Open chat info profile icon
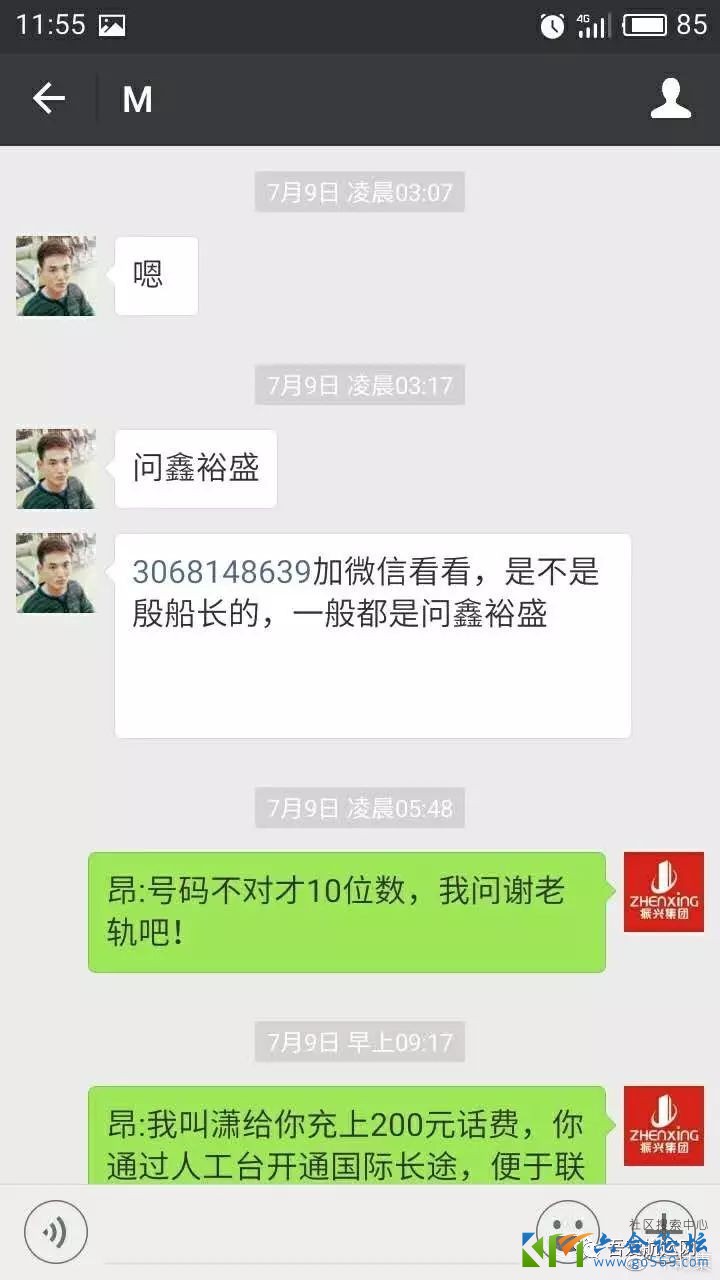Viewport: 720px width, 1280px height. click(670, 98)
